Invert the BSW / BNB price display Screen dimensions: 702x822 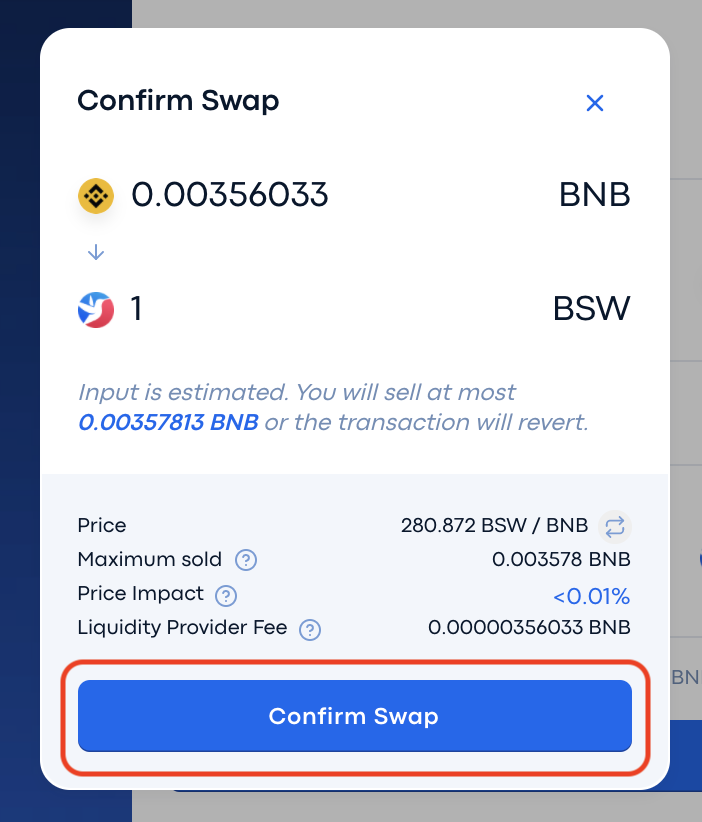(614, 526)
